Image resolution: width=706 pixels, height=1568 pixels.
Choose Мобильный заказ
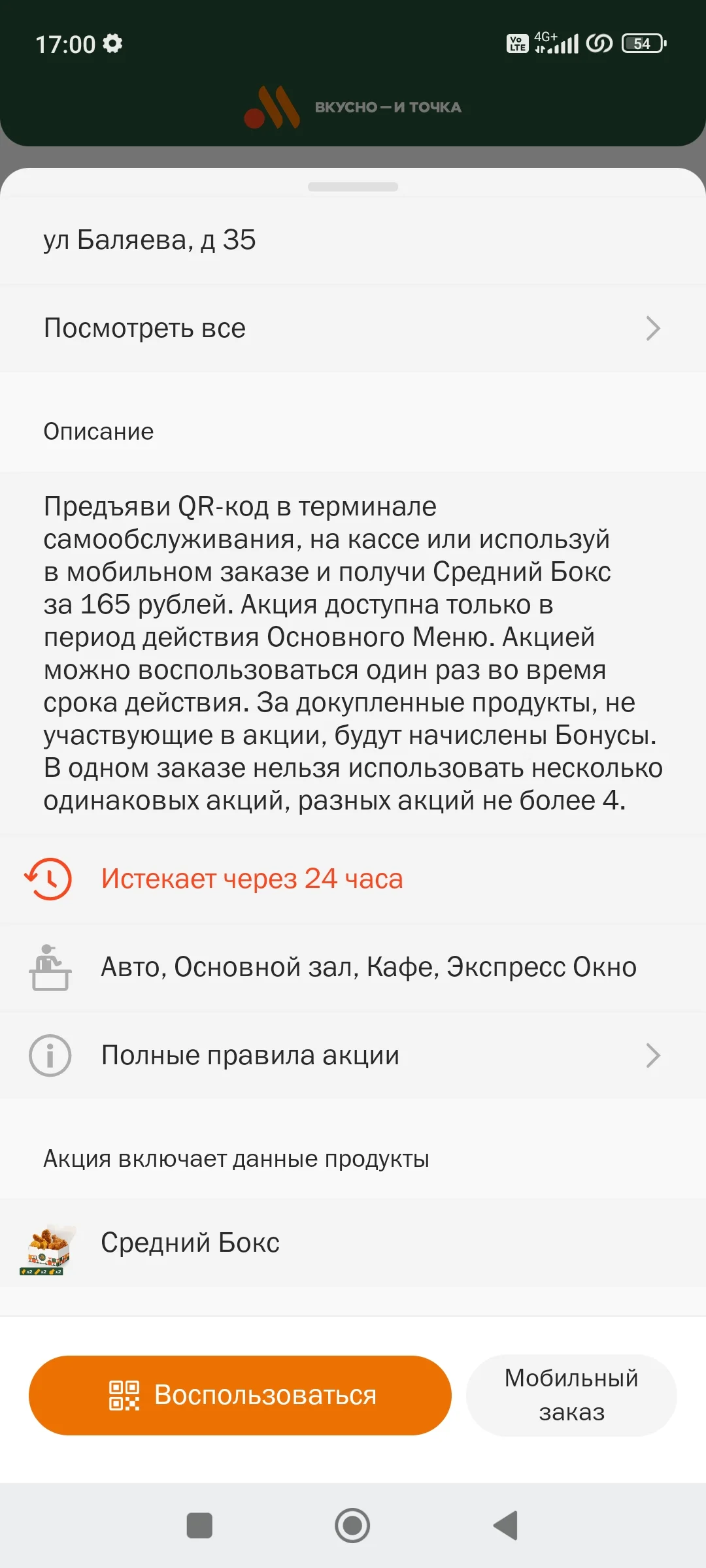pyautogui.click(x=571, y=1396)
